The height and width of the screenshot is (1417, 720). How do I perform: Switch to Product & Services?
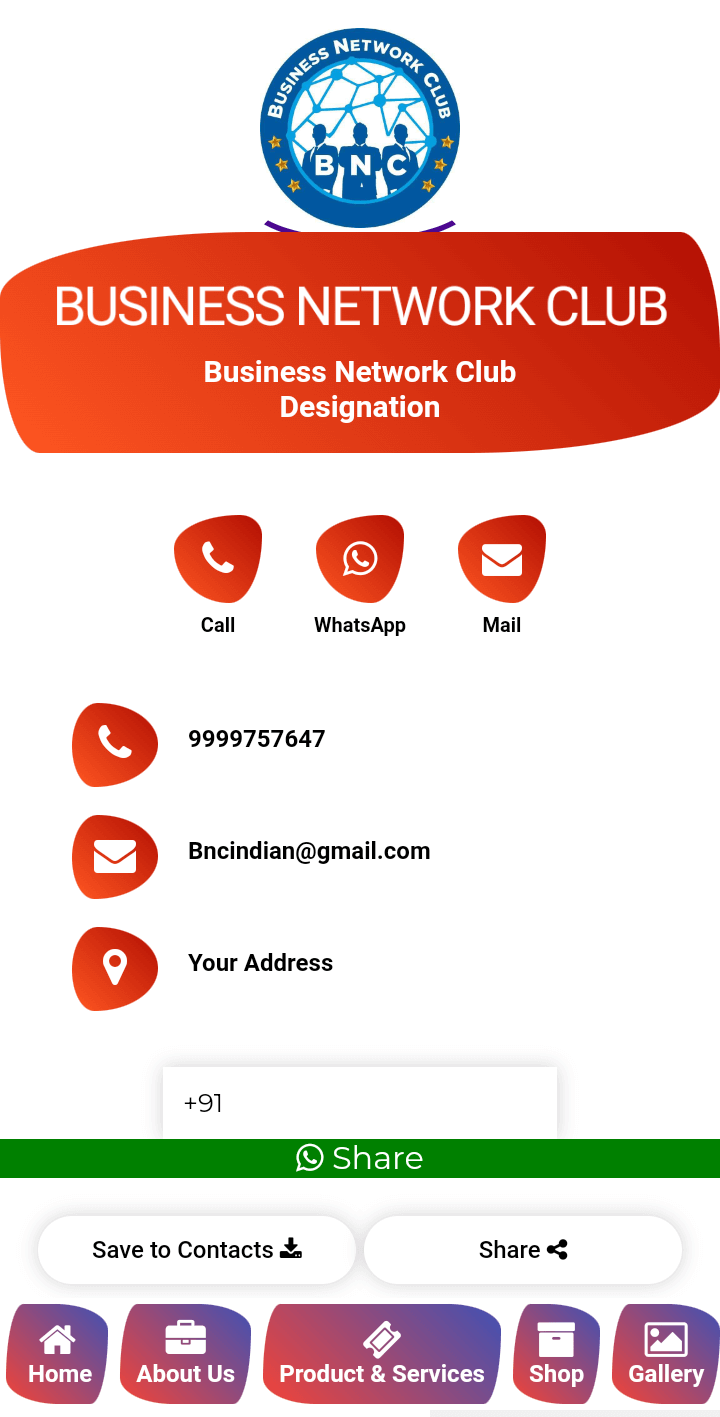click(382, 1355)
